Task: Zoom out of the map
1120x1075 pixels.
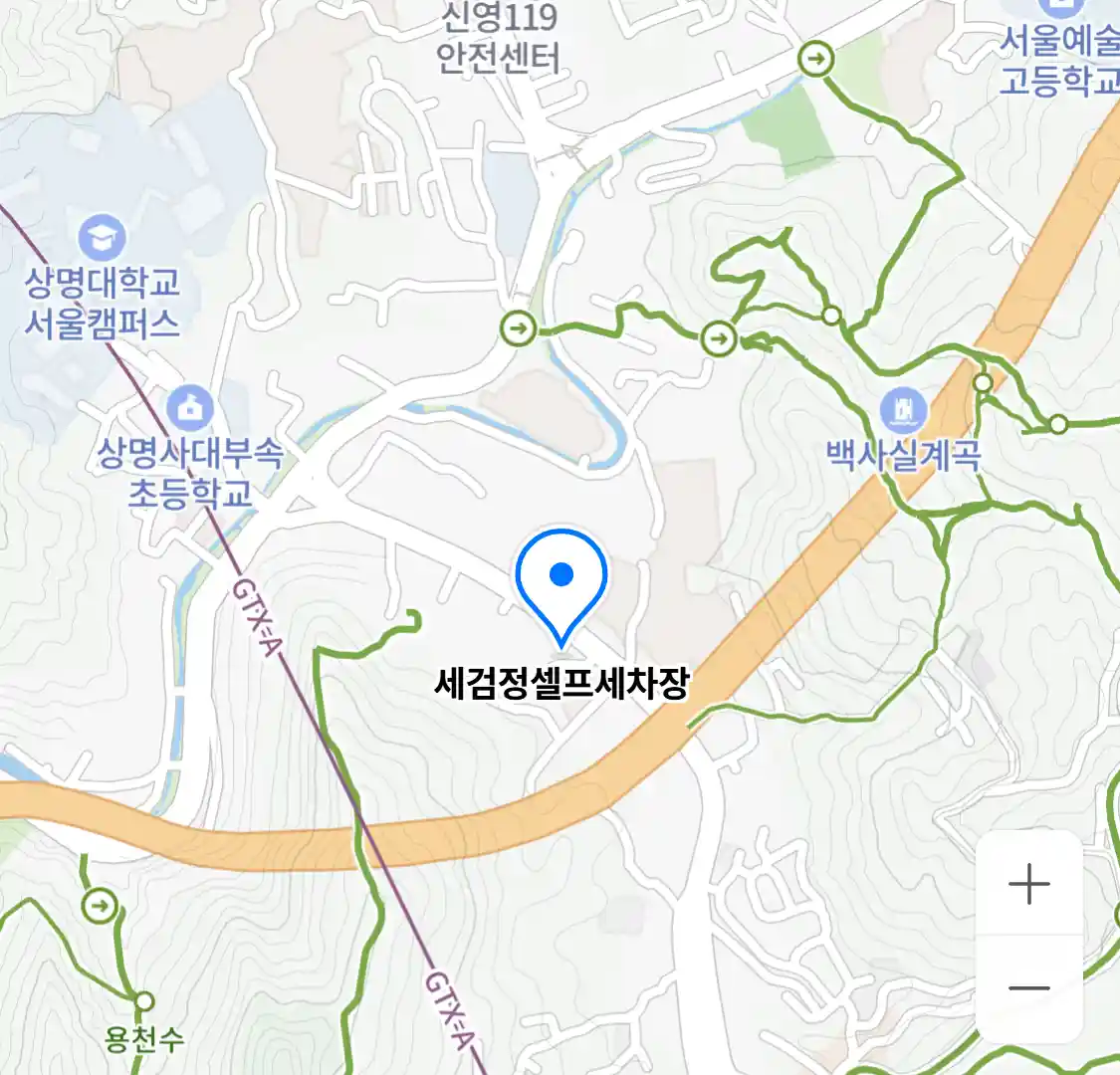Action: tap(1028, 988)
